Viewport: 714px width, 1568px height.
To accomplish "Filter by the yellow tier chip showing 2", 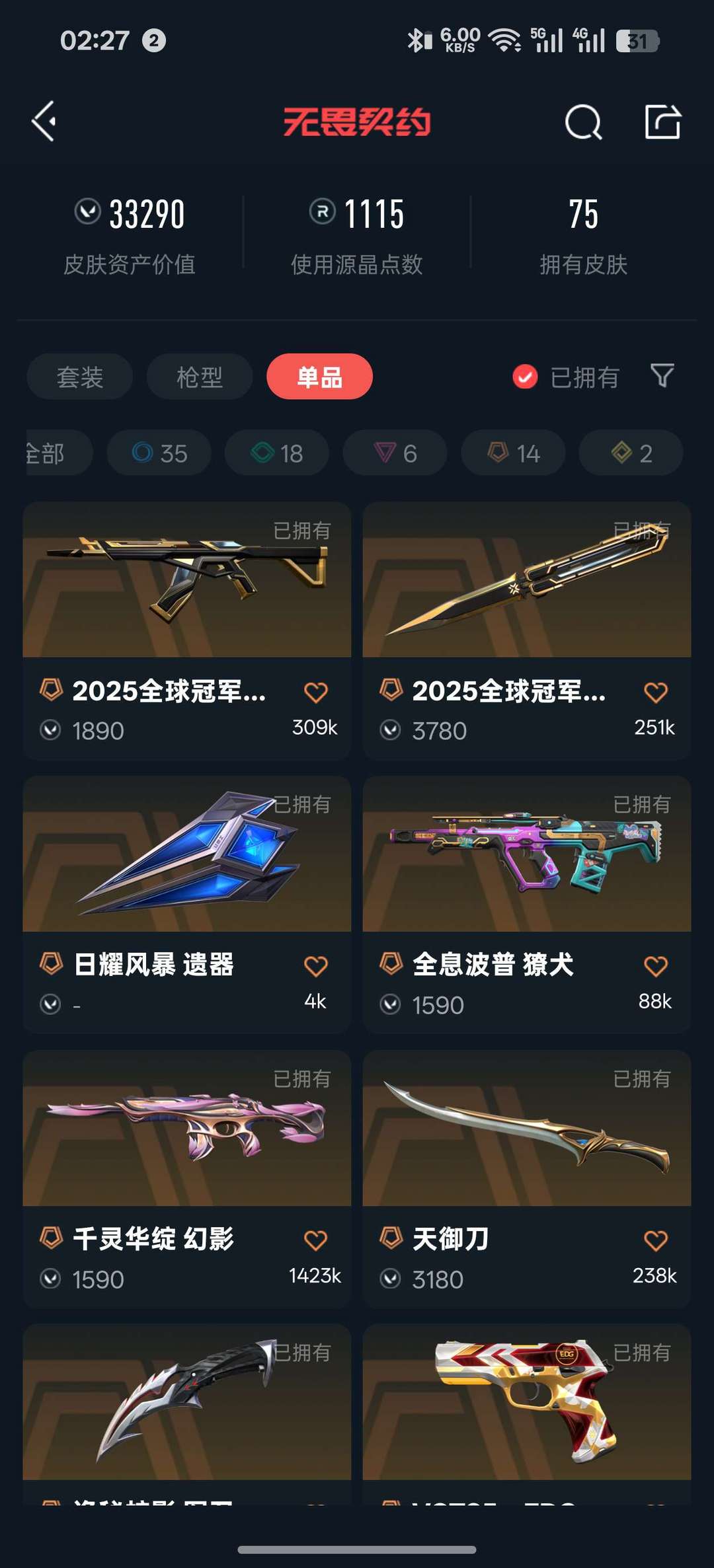I will click(x=631, y=453).
